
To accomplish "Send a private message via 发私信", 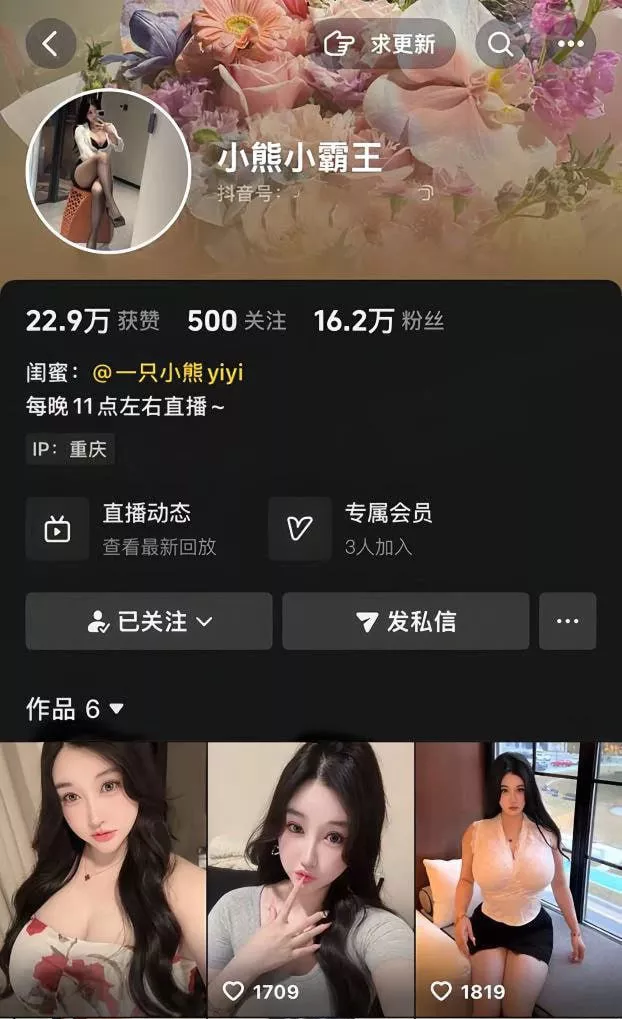I will point(405,621).
